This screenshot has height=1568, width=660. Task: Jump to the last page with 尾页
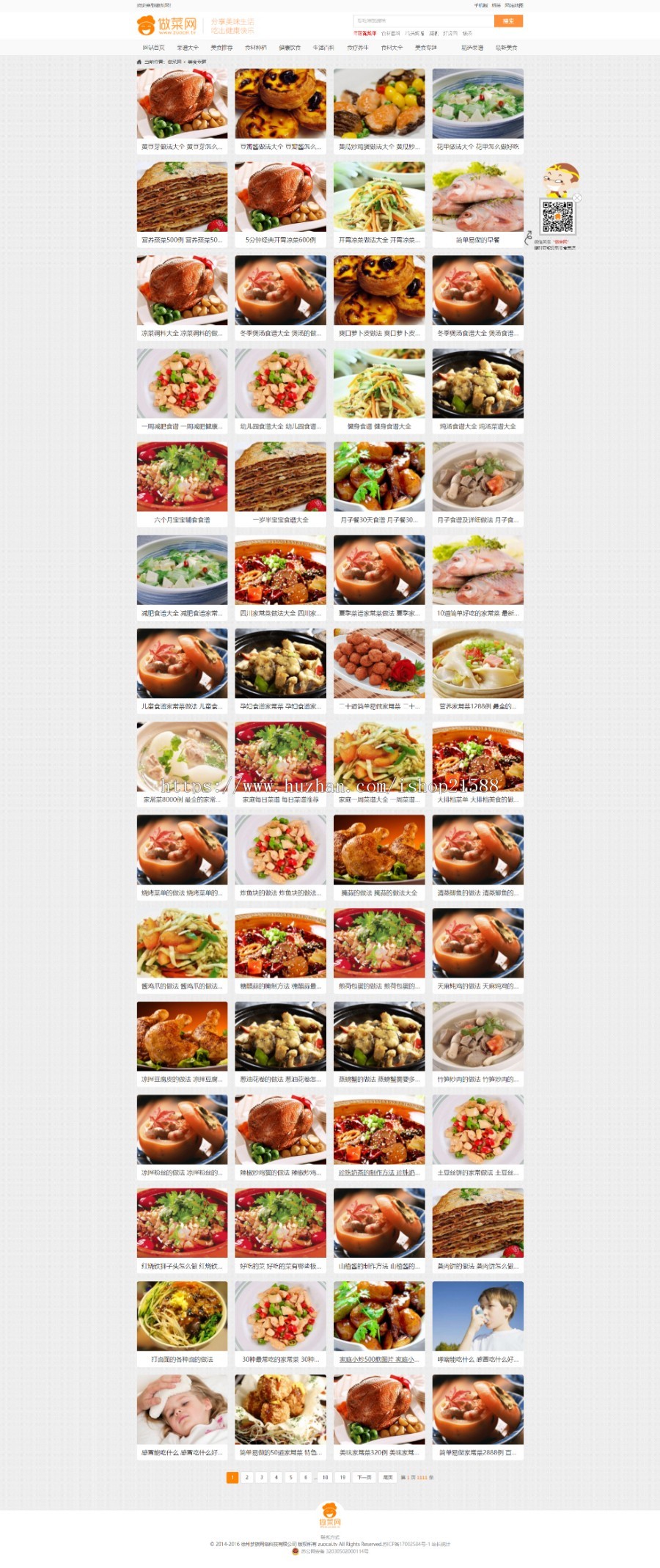388,1477
